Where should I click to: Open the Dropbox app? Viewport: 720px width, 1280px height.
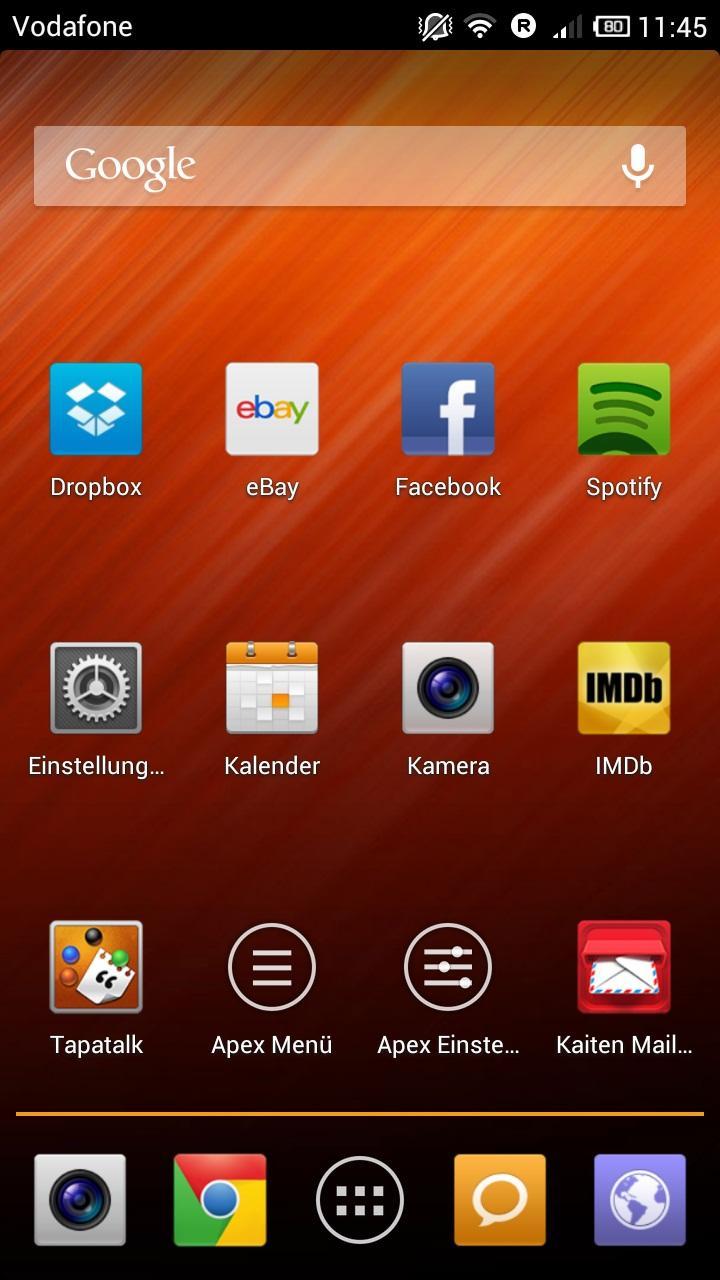click(96, 408)
